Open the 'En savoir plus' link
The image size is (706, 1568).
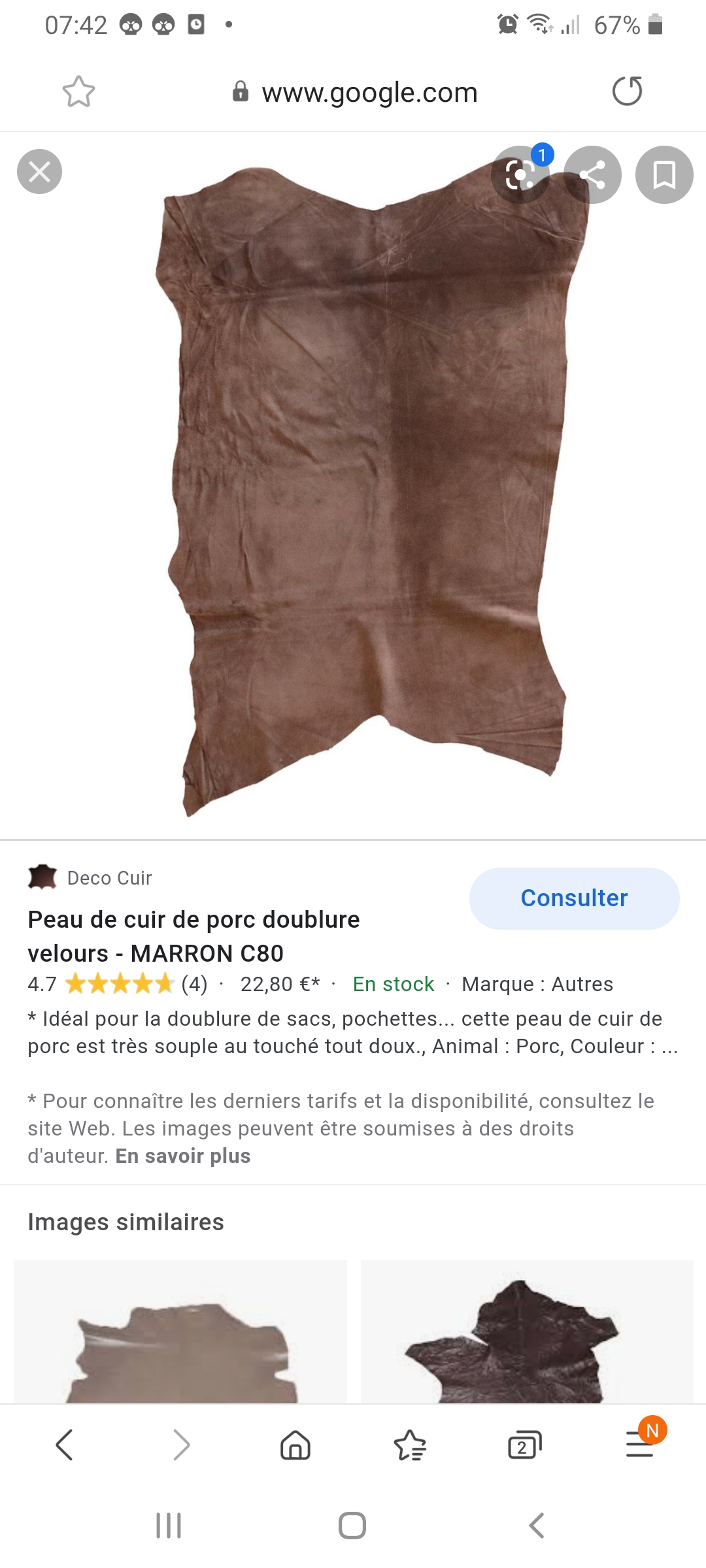coord(183,1156)
